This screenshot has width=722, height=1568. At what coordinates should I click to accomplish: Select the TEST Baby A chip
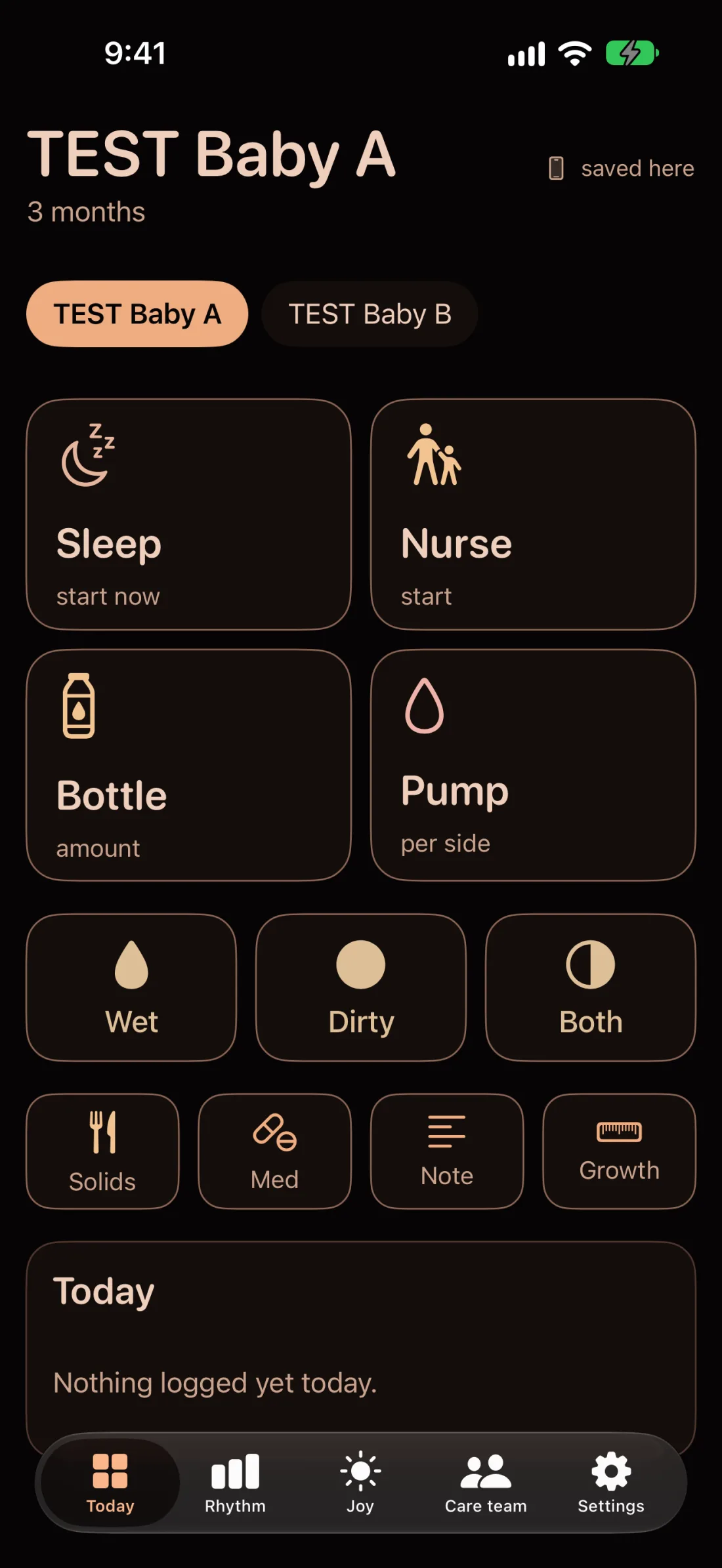coord(137,314)
